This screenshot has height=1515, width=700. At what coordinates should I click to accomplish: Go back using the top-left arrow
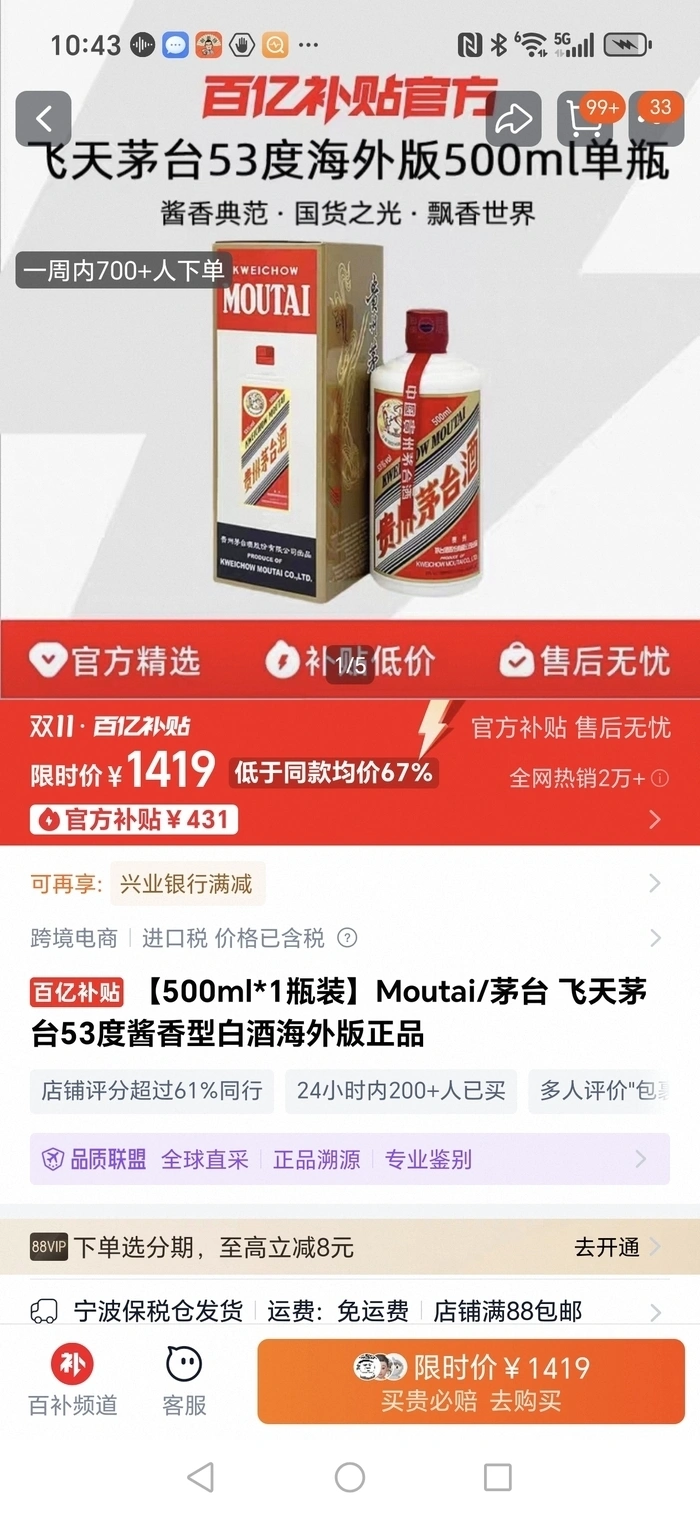tap(43, 119)
